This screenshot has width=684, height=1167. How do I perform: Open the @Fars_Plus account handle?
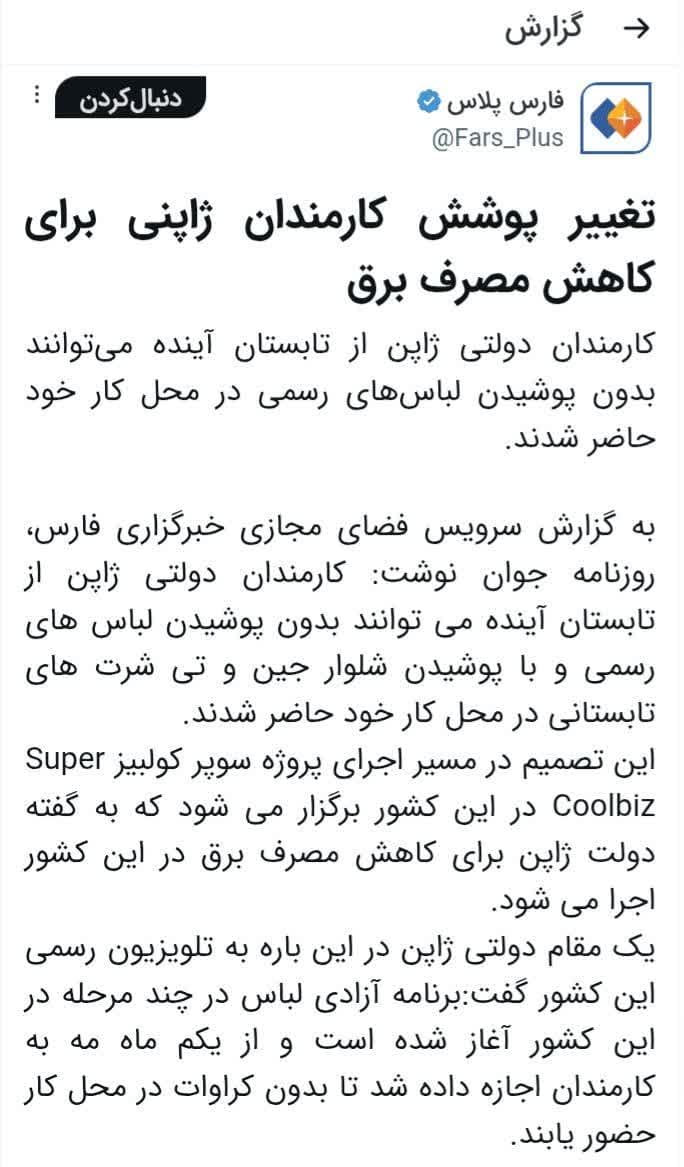(x=497, y=138)
